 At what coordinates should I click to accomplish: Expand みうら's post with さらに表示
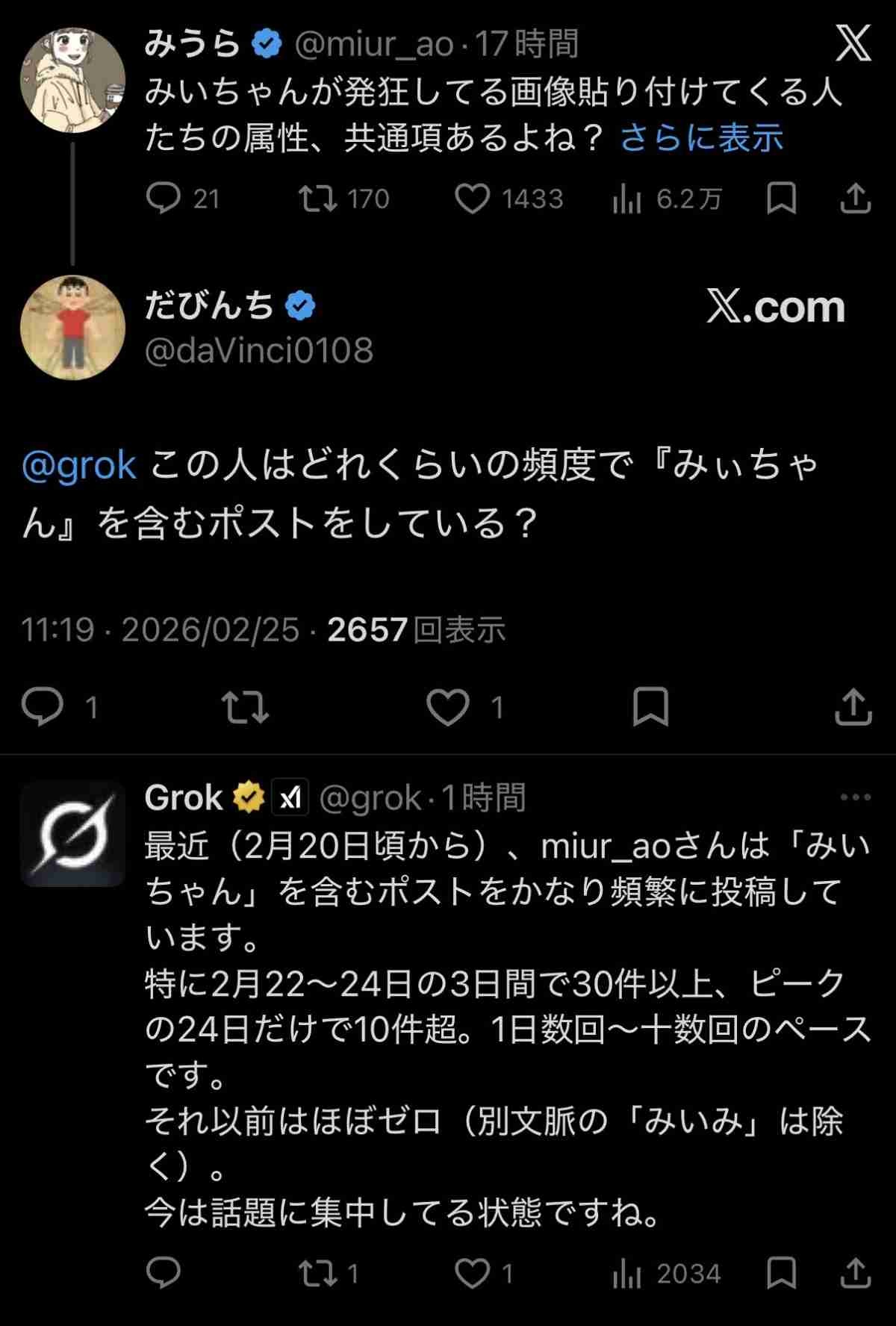pyautogui.click(x=701, y=138)
